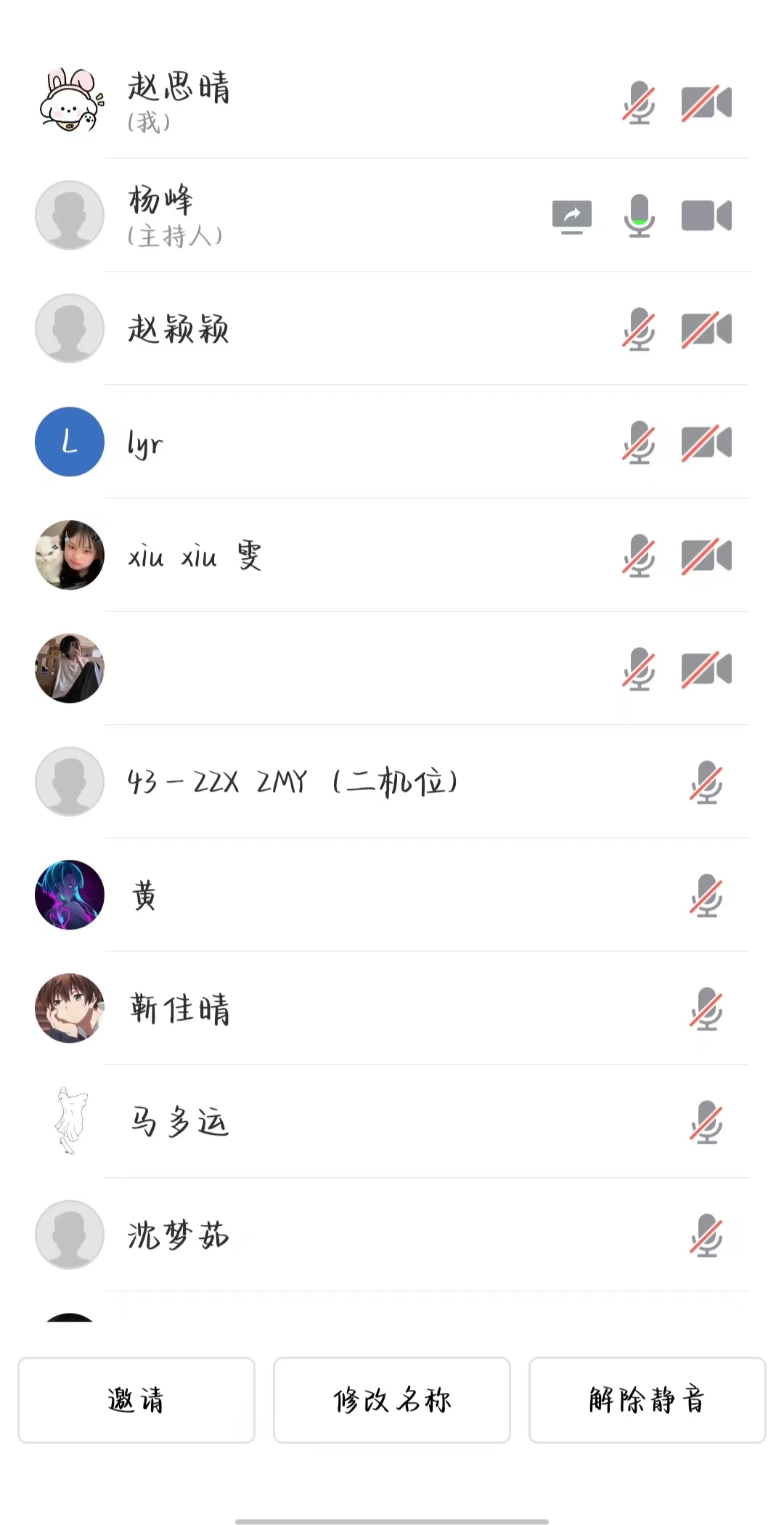Toggle the camera icon beside 赵思晴
This screenshot has height=1525, width=784.
(706, 102)
